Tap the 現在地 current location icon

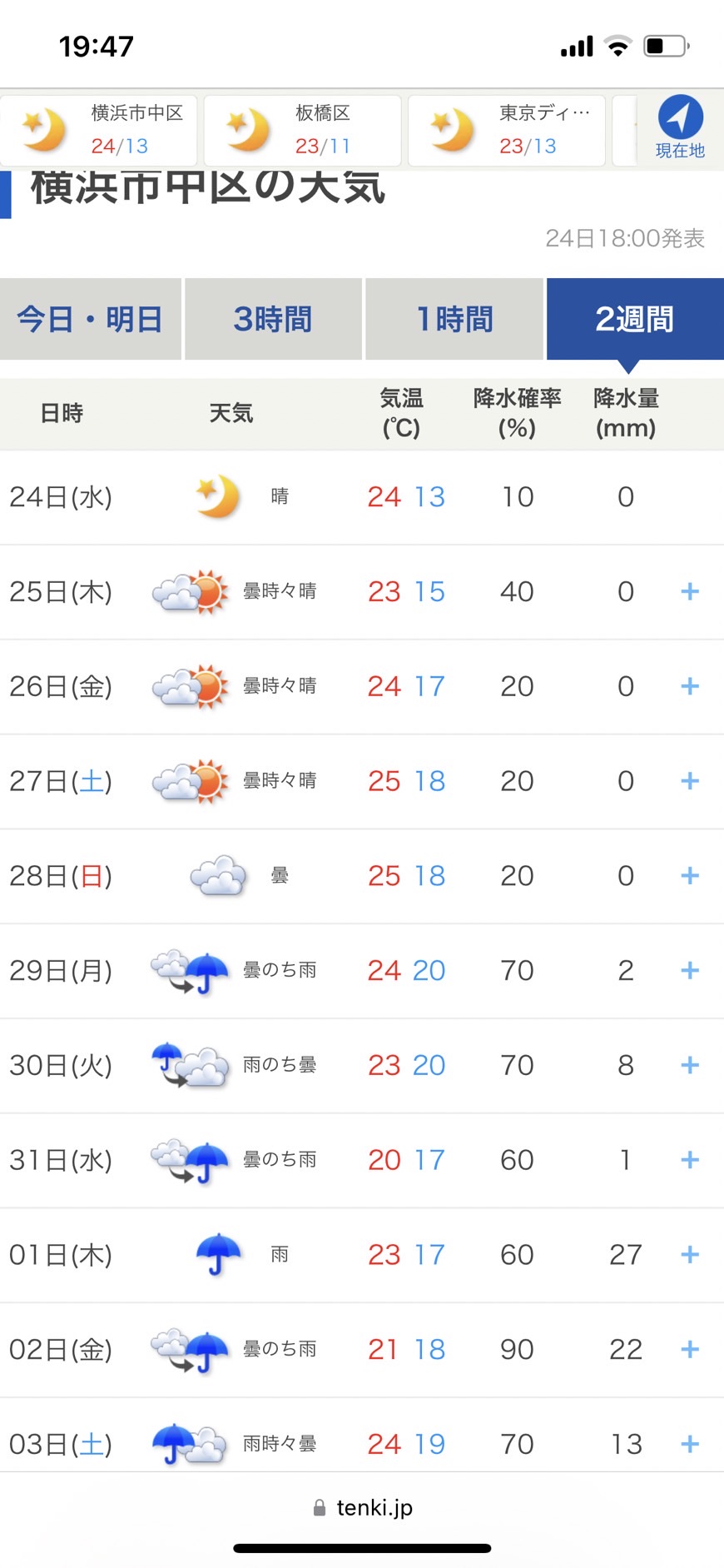pos(680,127)
